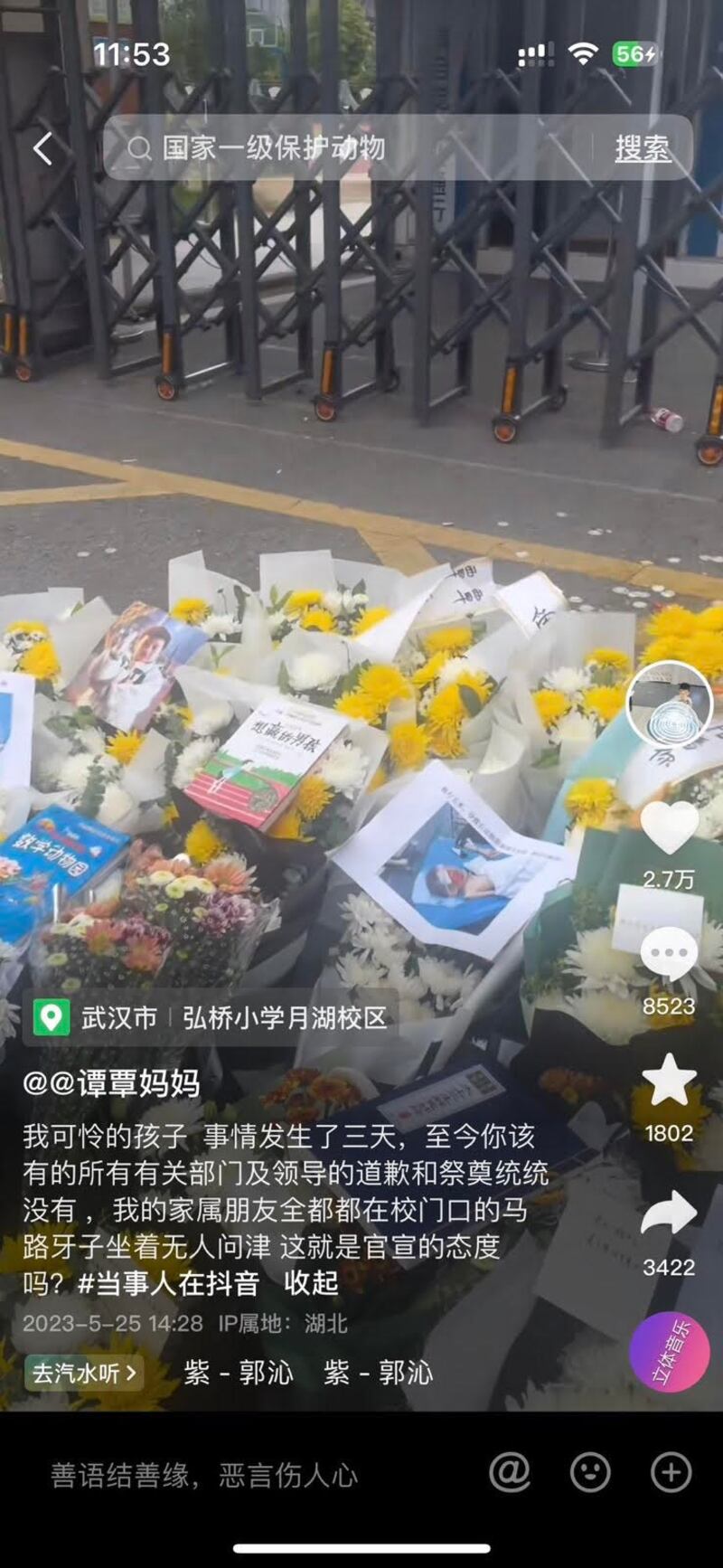Open location tag 弘桥小学月湖校区
This screenshot has width=723, height=1568.
click(284, 1017)
